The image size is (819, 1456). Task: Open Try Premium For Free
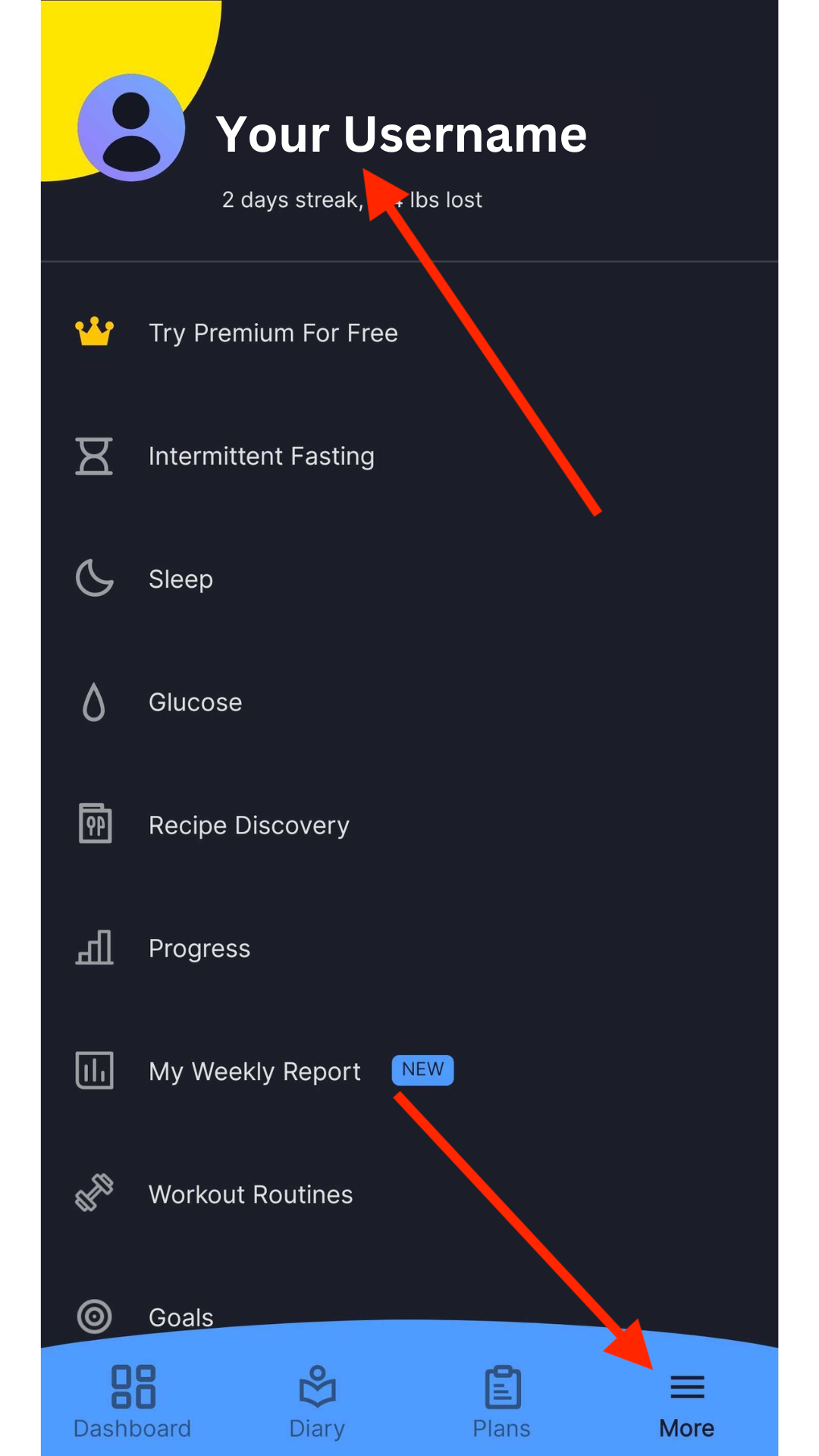[x=409, y=333]
